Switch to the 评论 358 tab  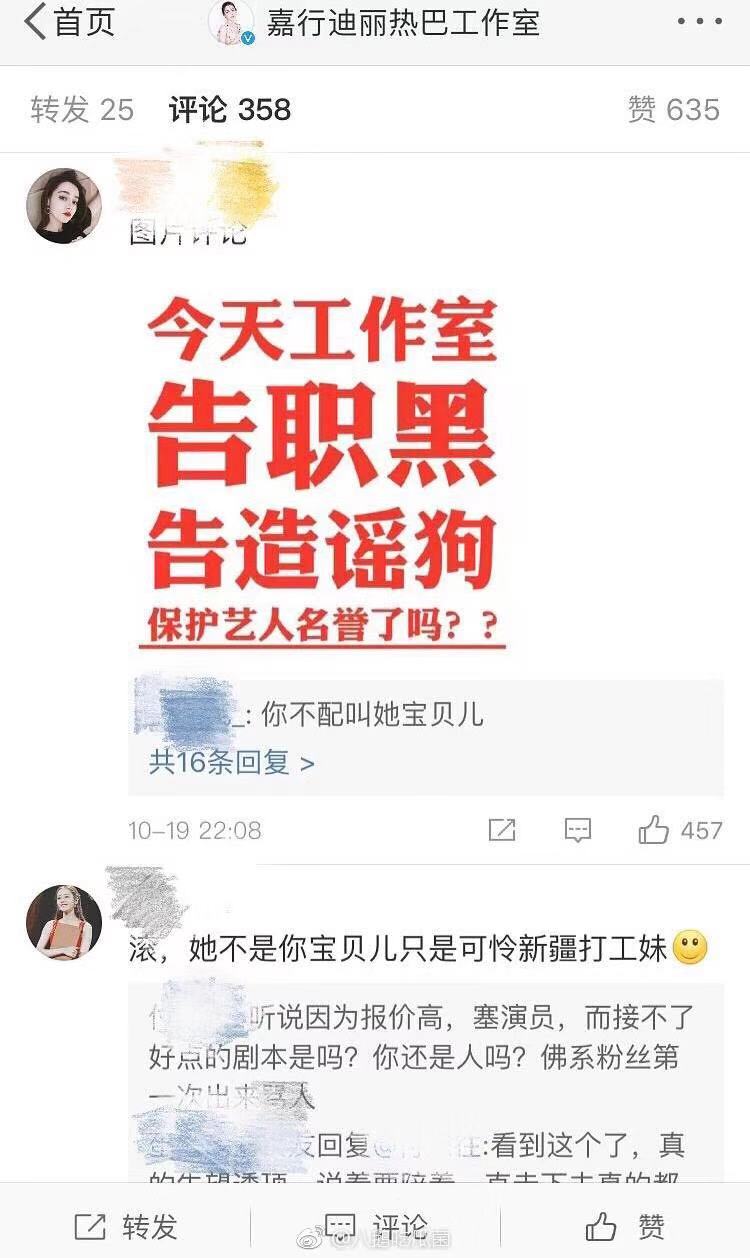click(229, 110)
